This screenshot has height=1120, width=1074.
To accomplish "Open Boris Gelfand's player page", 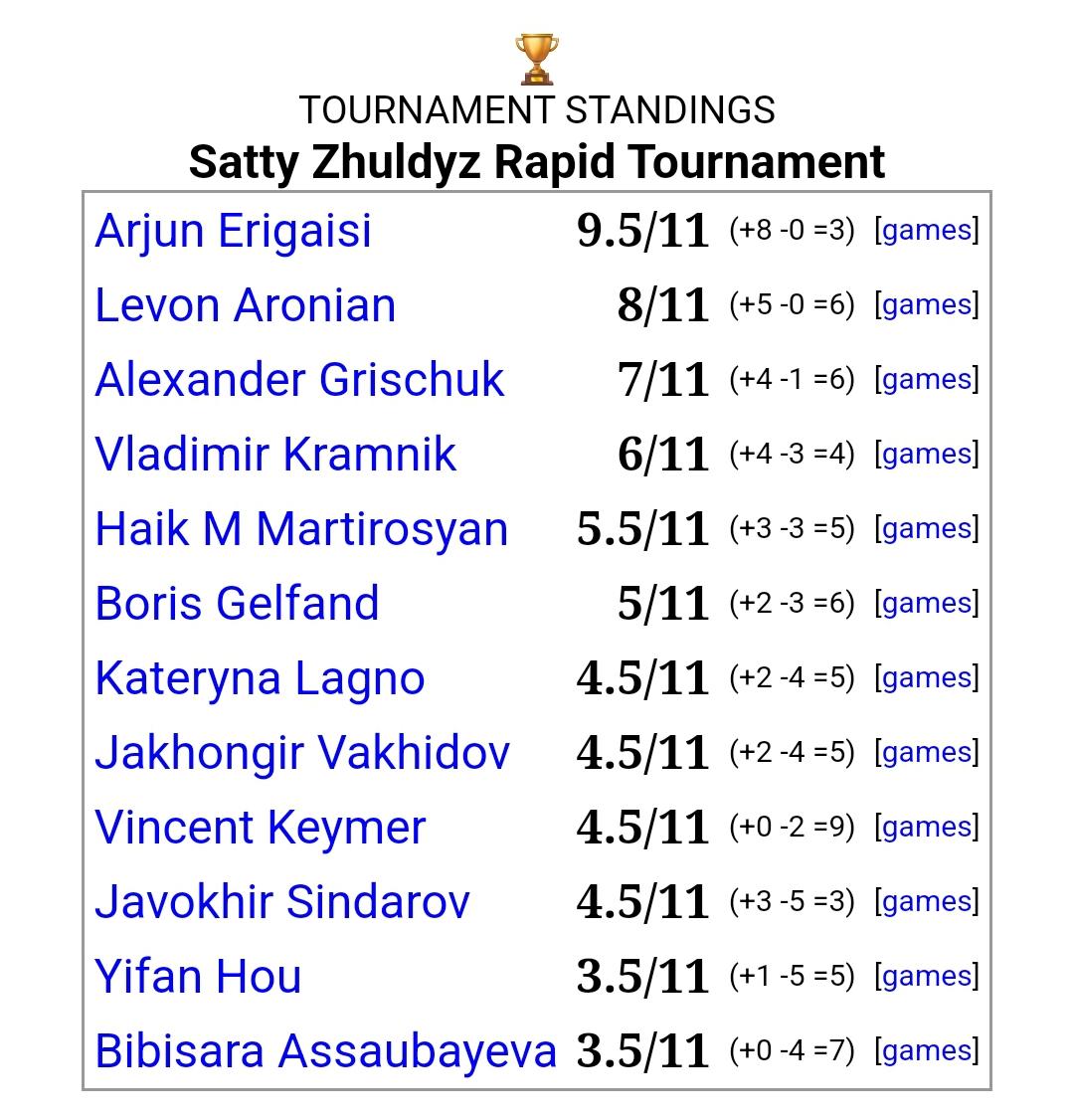I will pyautogui.click(x=237, y=604).
